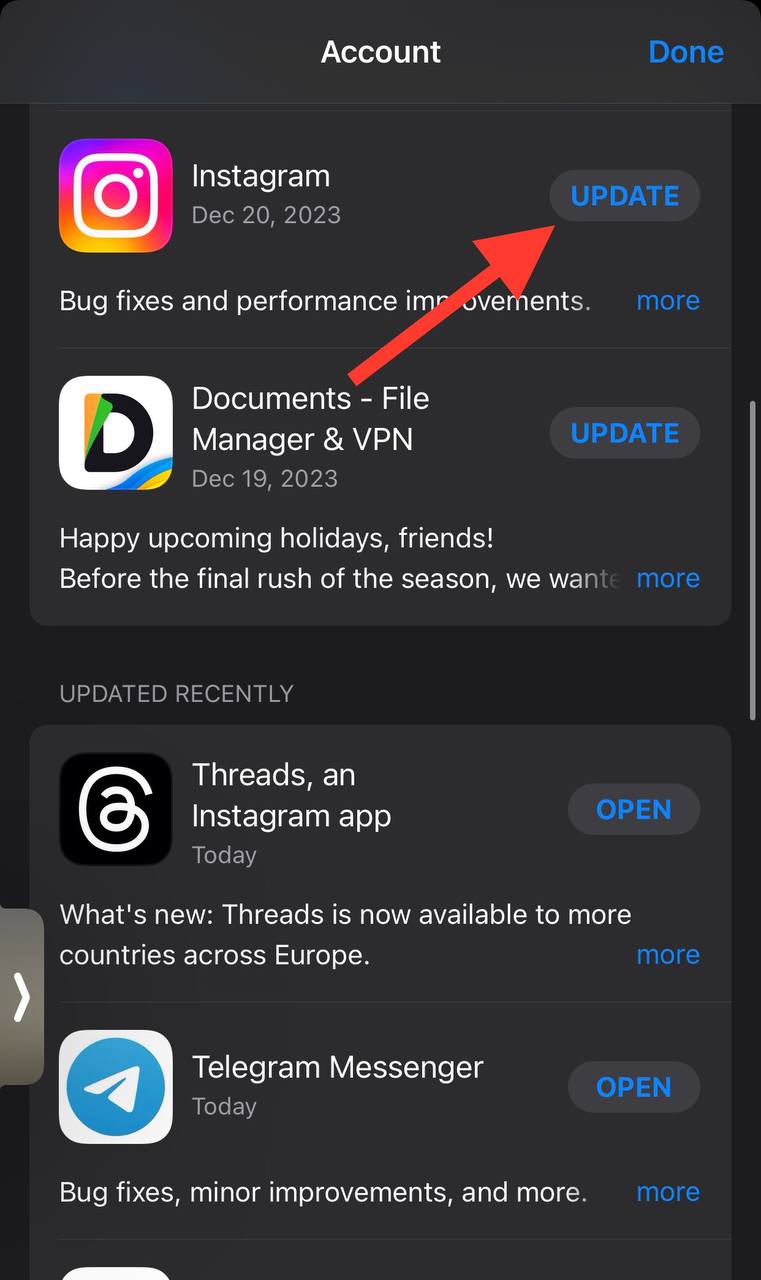Expand the side panel chevron on left edge
761x1280 pixels.
pyautogui.click(x=22, y=997)
